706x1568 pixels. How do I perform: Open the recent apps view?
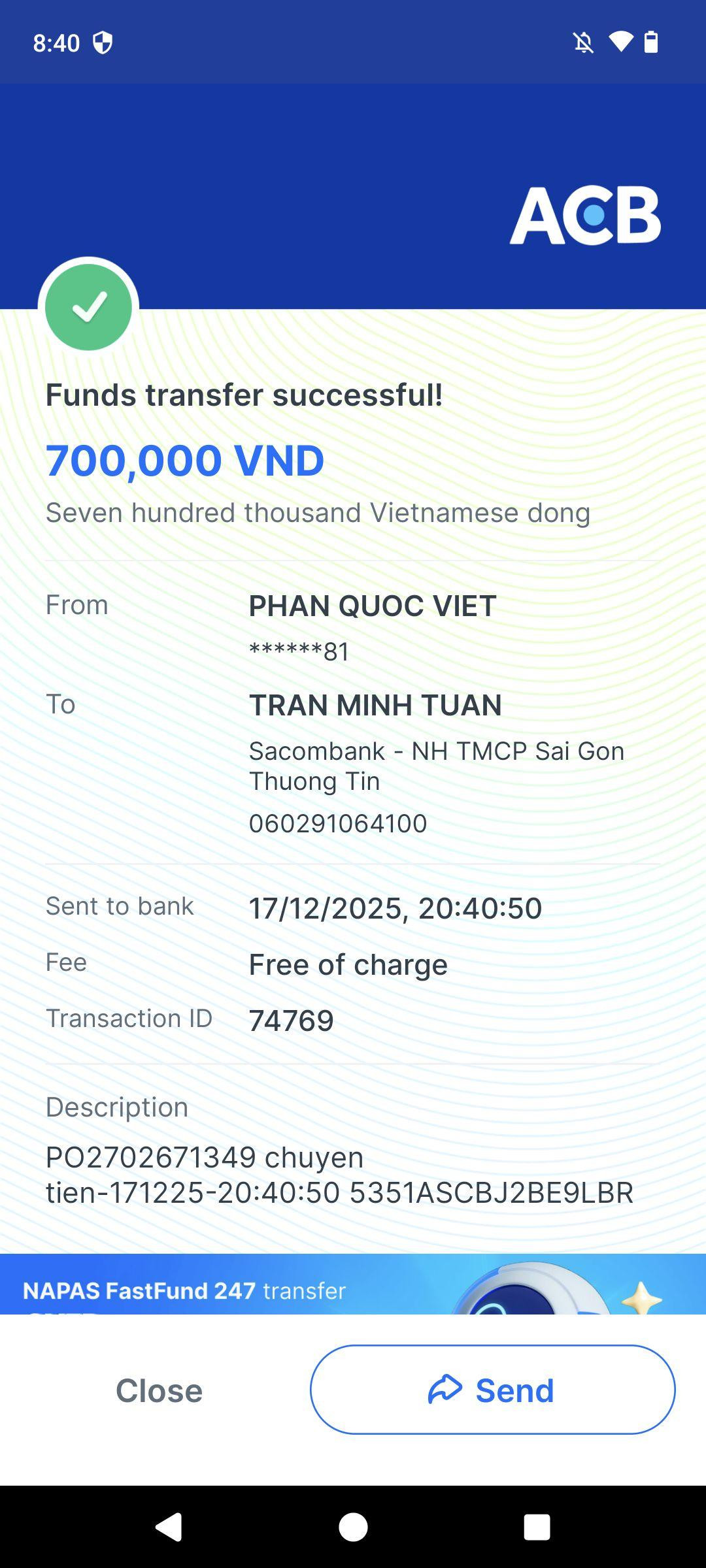pyautogui.click(x=537, y=1527)
